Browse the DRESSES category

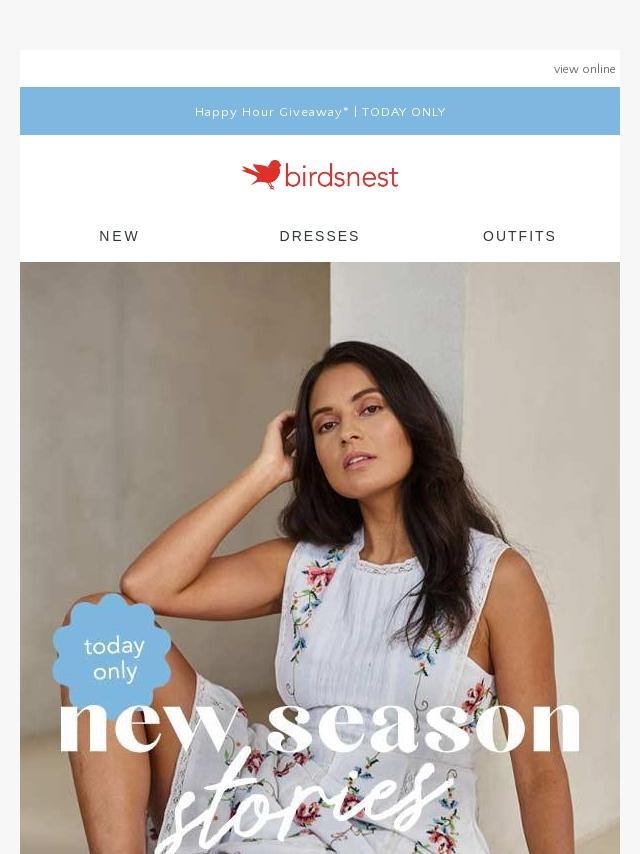[x=319, y=236]
